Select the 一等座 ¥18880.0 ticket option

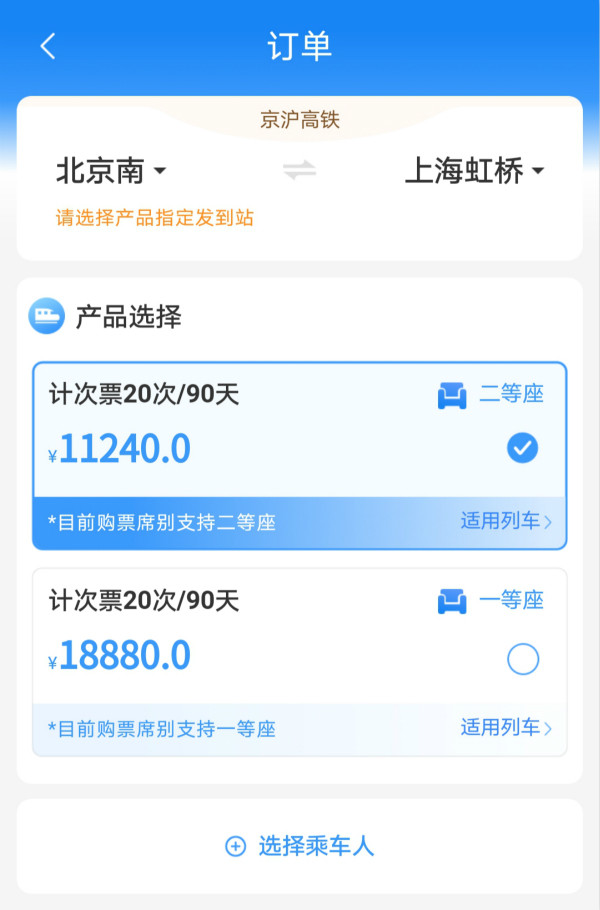pyautogui.click(x=522, y=659)
